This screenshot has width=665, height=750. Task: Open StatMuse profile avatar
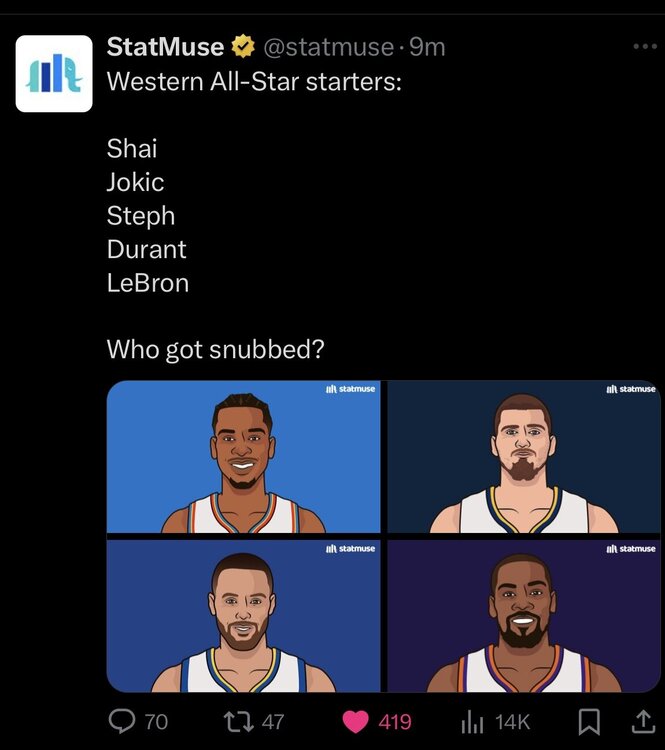(54, 73)
